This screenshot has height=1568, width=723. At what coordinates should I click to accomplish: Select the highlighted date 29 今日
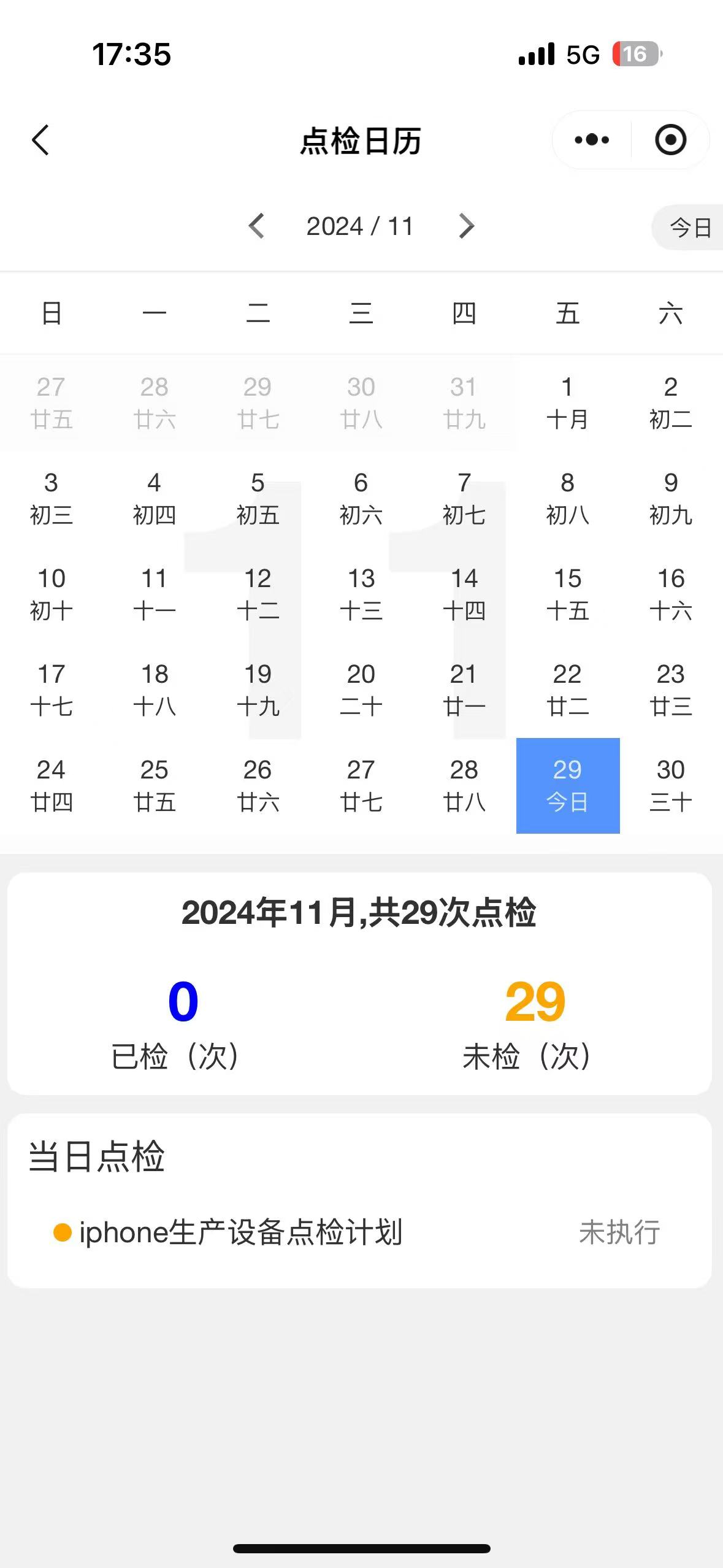(567, 785)
